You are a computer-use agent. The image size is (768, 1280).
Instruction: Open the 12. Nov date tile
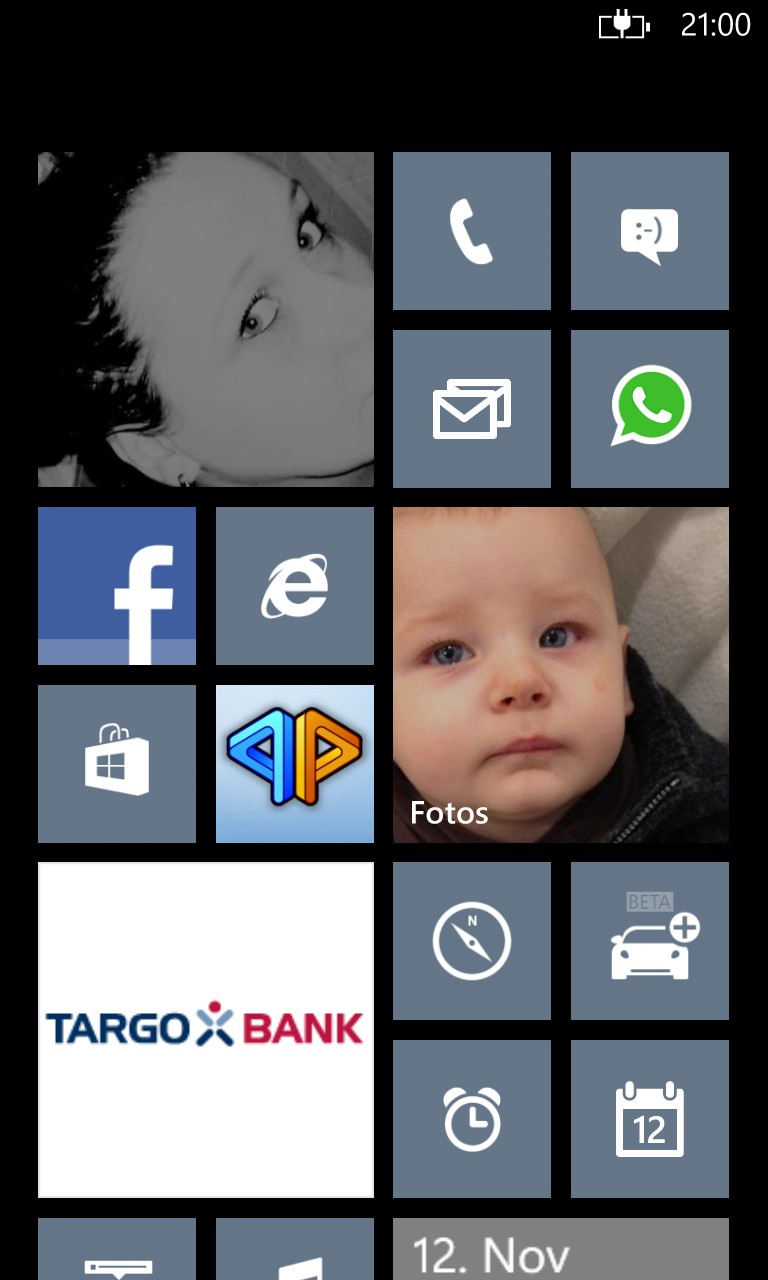coord(561,1249)
